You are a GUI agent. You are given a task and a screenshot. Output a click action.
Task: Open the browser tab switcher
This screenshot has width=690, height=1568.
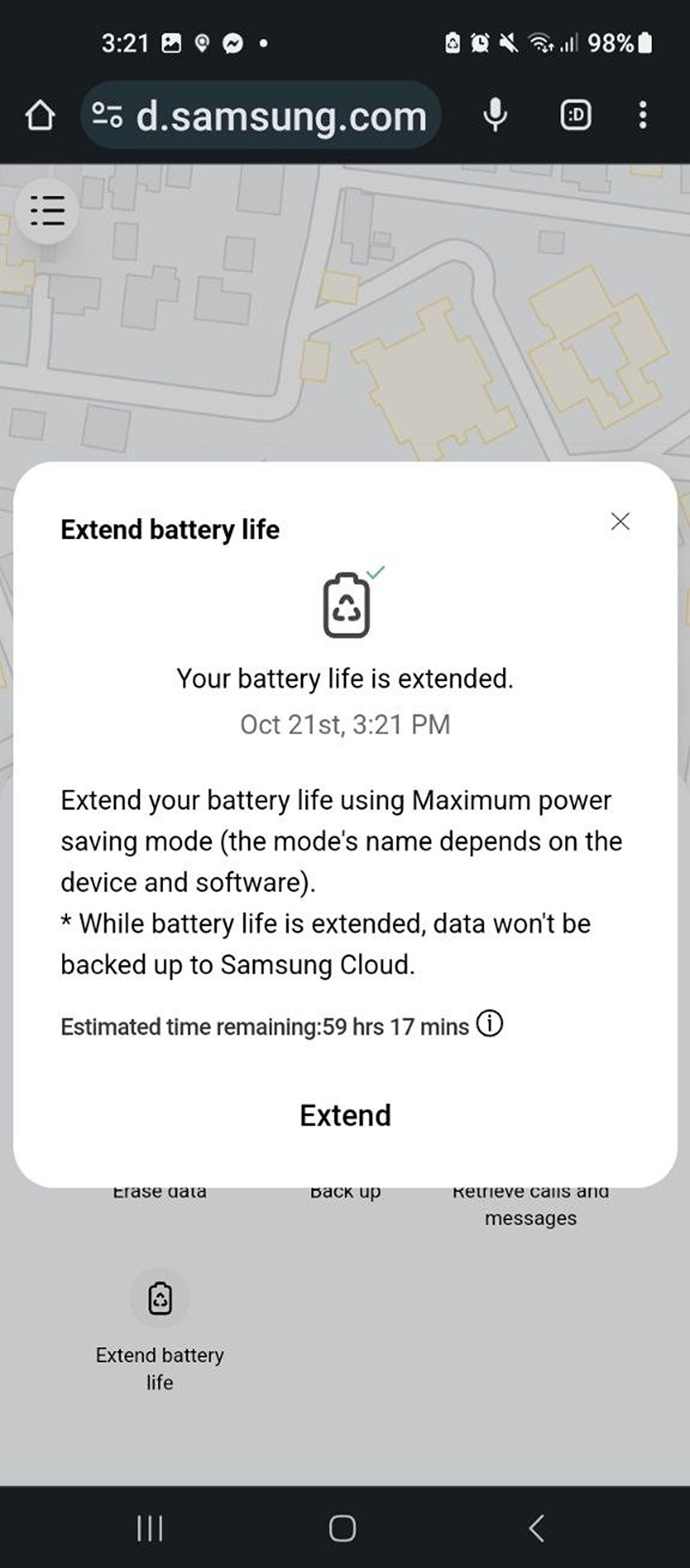(575, 116)
